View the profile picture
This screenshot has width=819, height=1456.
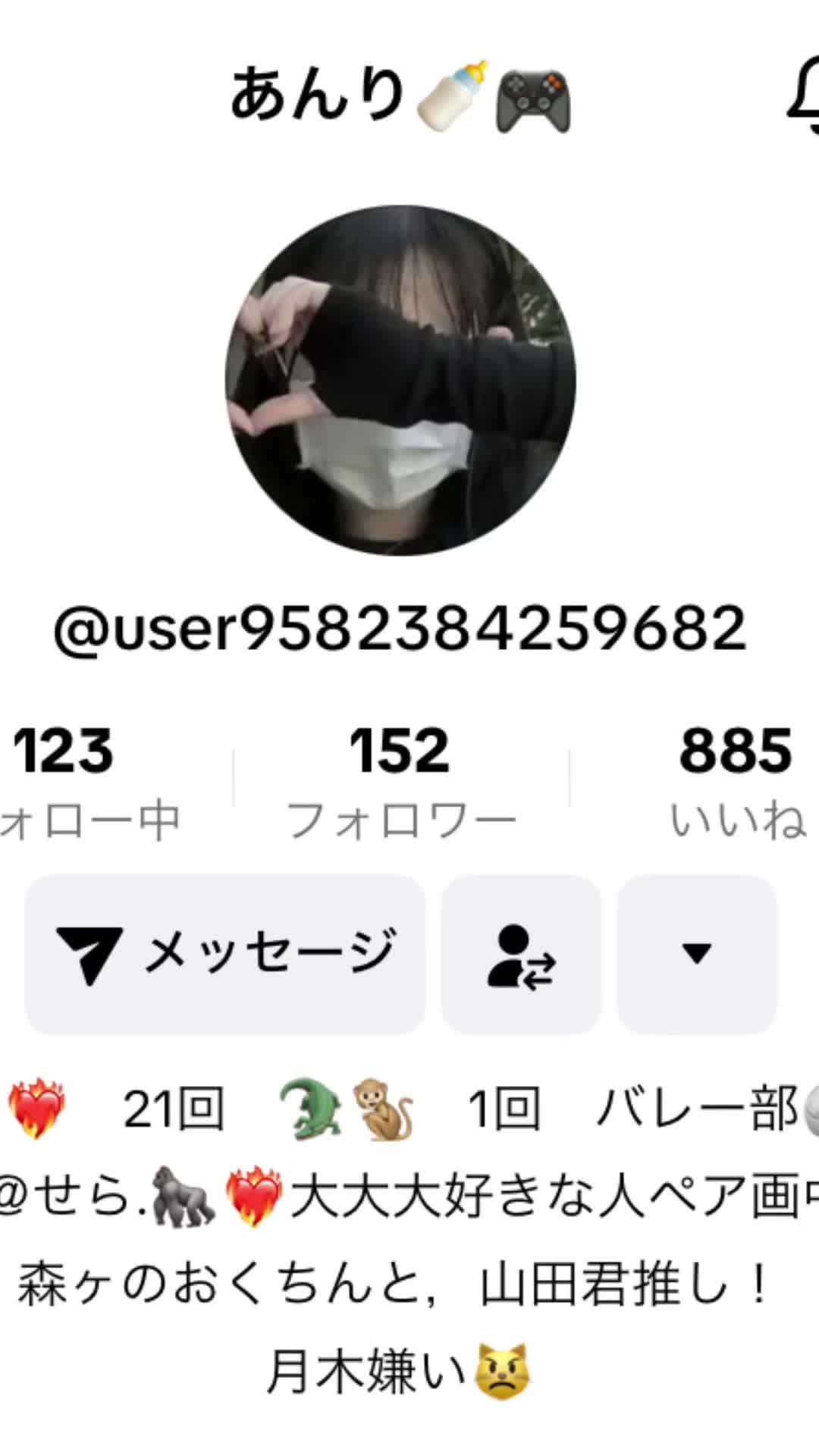400,381
